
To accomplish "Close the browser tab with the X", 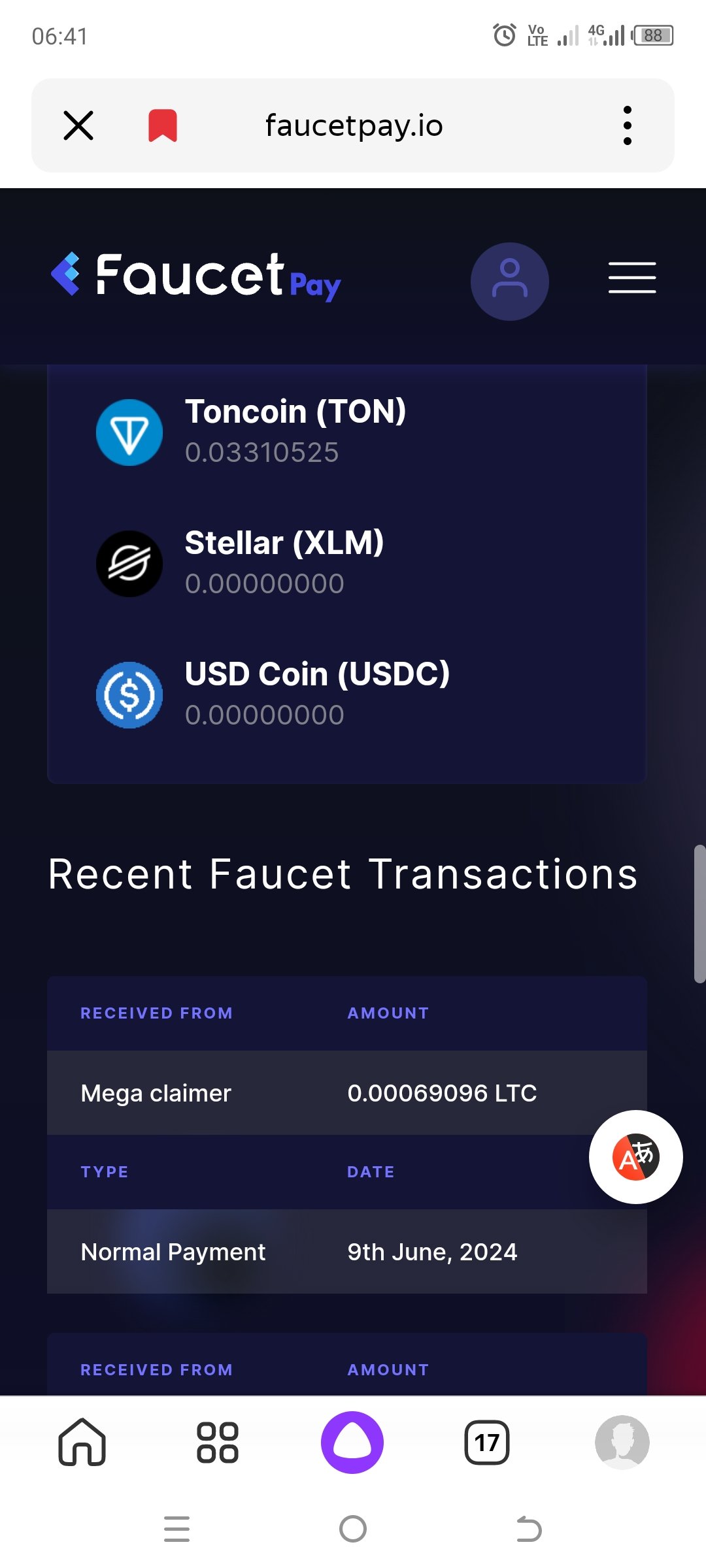I will click(x=78, y=125).
